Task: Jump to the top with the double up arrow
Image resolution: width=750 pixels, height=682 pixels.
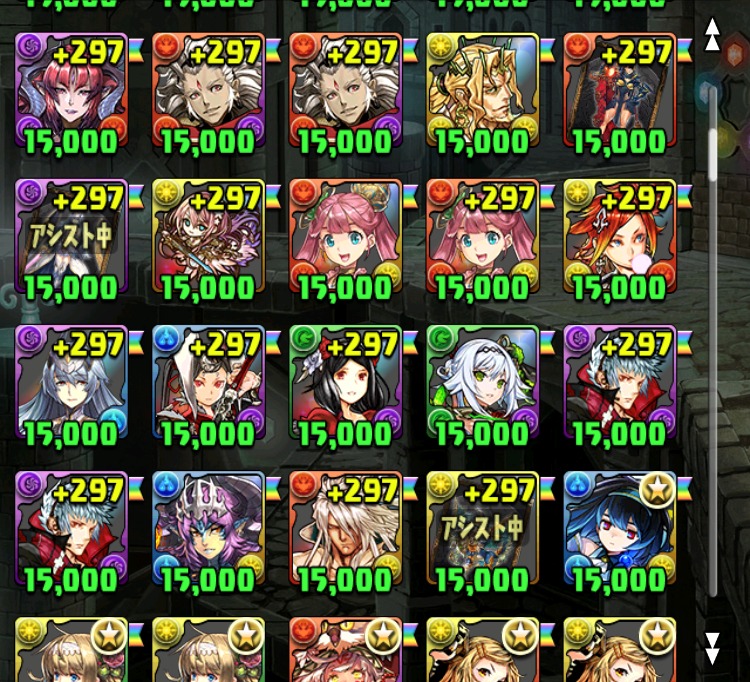Action: click(712, 34)
